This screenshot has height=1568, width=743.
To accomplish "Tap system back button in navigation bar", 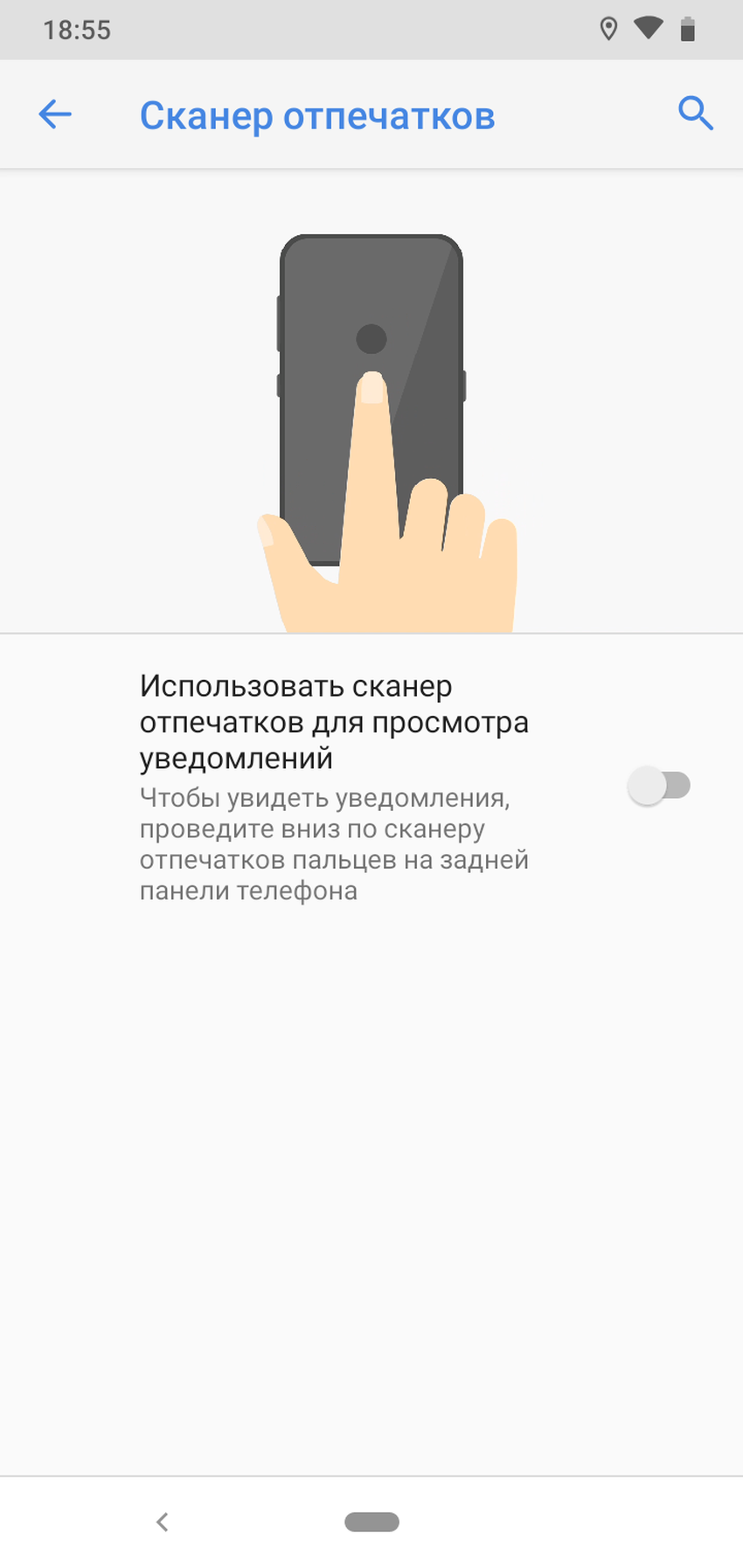I will [x=162, y=1522].
